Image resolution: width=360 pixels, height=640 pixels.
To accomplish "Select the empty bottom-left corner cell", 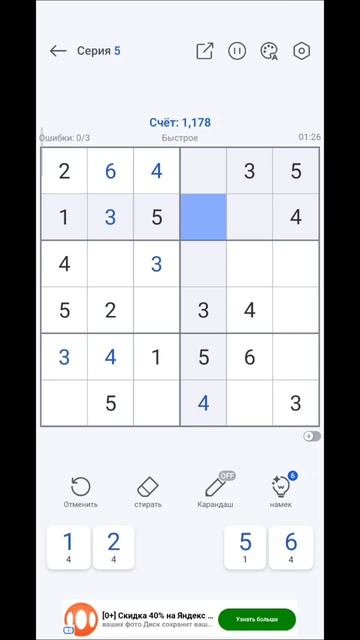I will pos(64,403).
